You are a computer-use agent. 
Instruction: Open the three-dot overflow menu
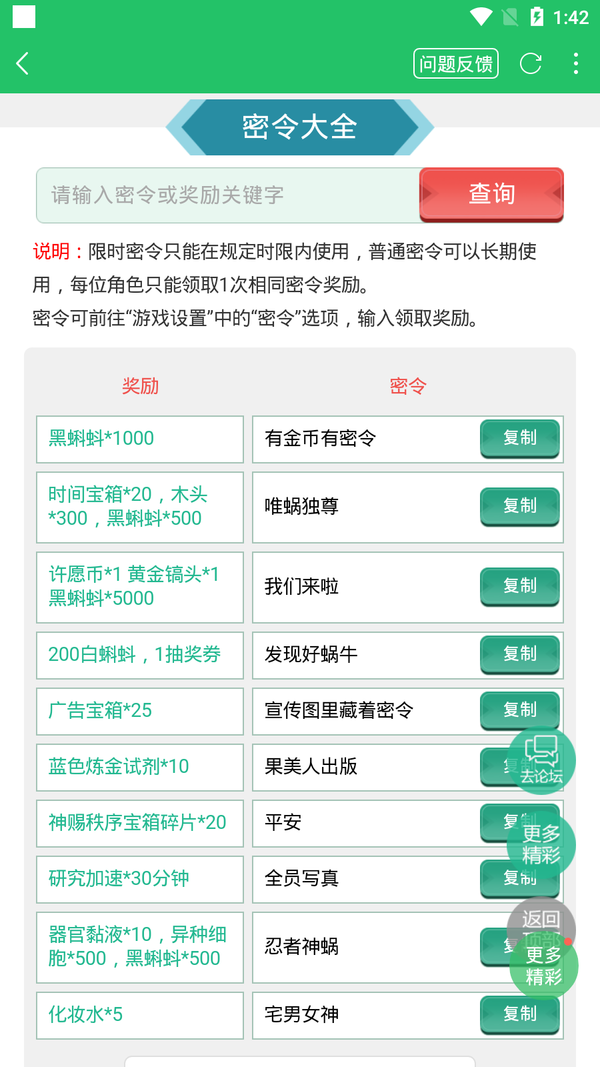coord(575,64)
